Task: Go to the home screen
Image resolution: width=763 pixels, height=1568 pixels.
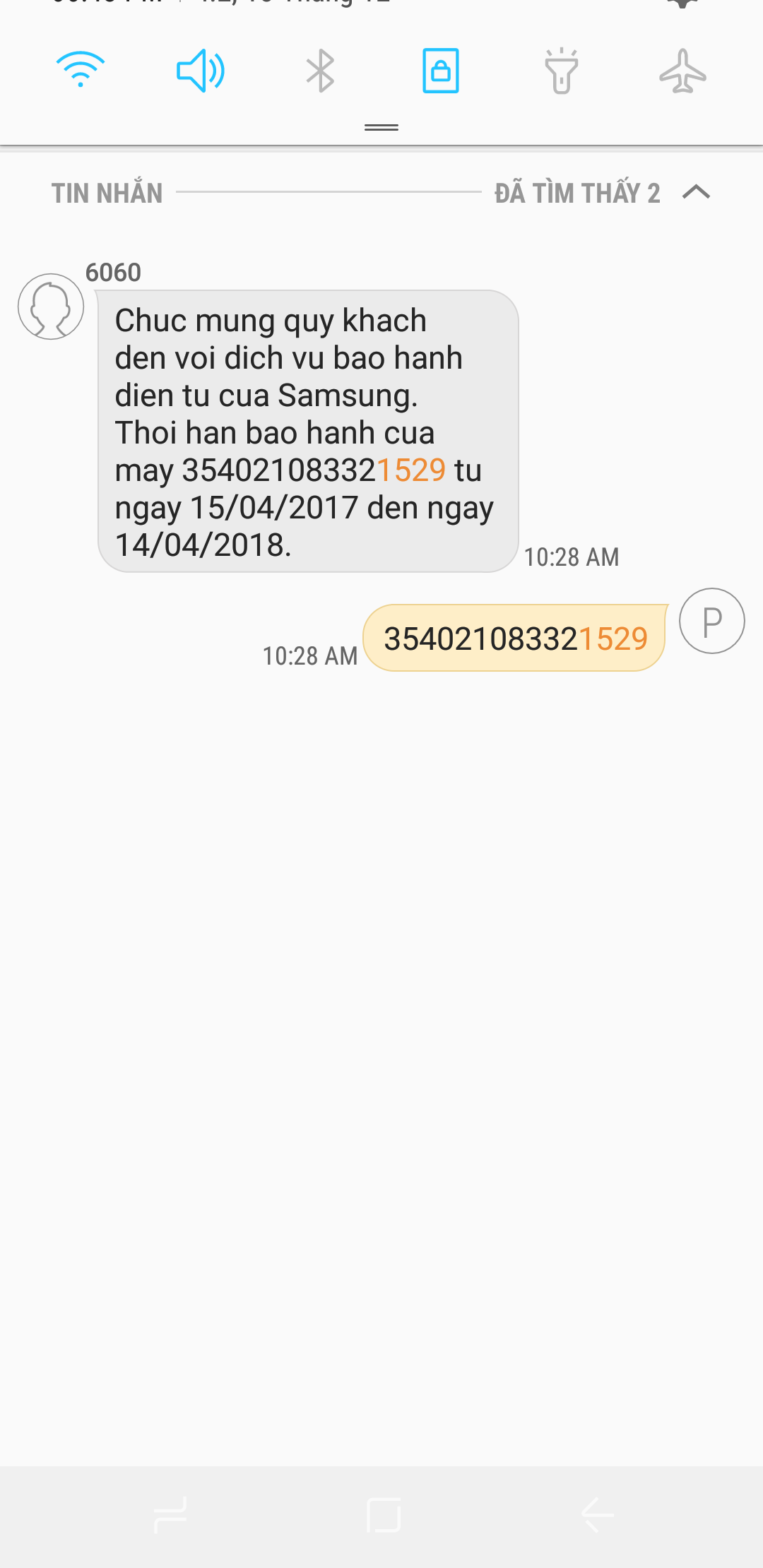Action: (384, 1515)
